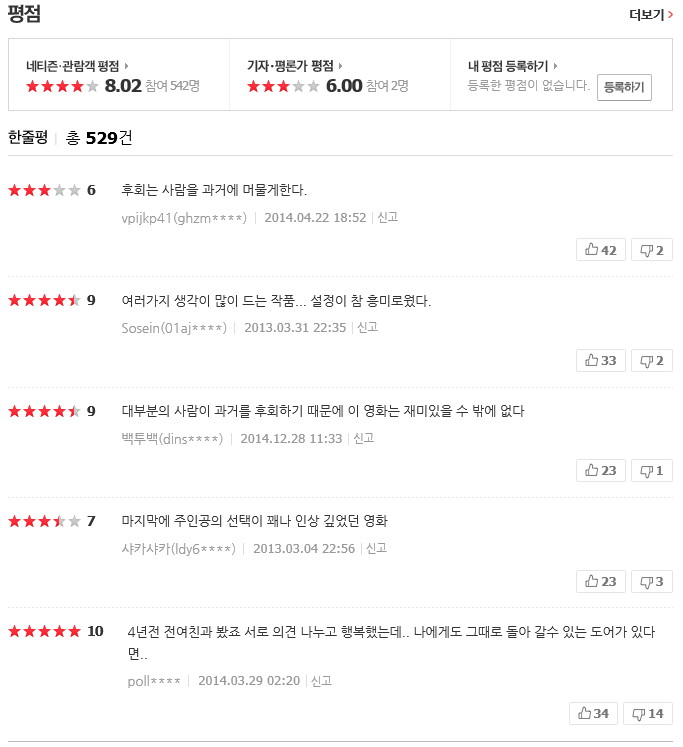The image size is (683, 747).
Task: Dislike the review by 샤카샤카
Action: click(x=651, y=581)
